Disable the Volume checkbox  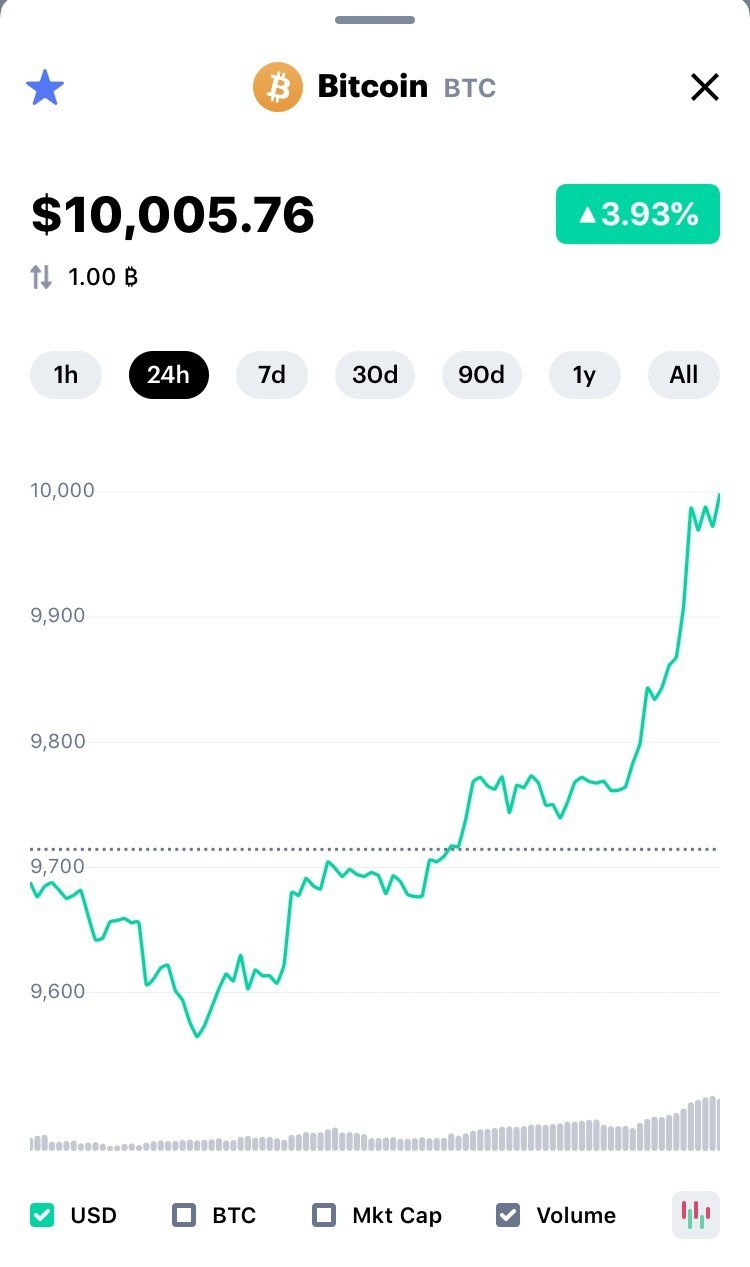509,1215
